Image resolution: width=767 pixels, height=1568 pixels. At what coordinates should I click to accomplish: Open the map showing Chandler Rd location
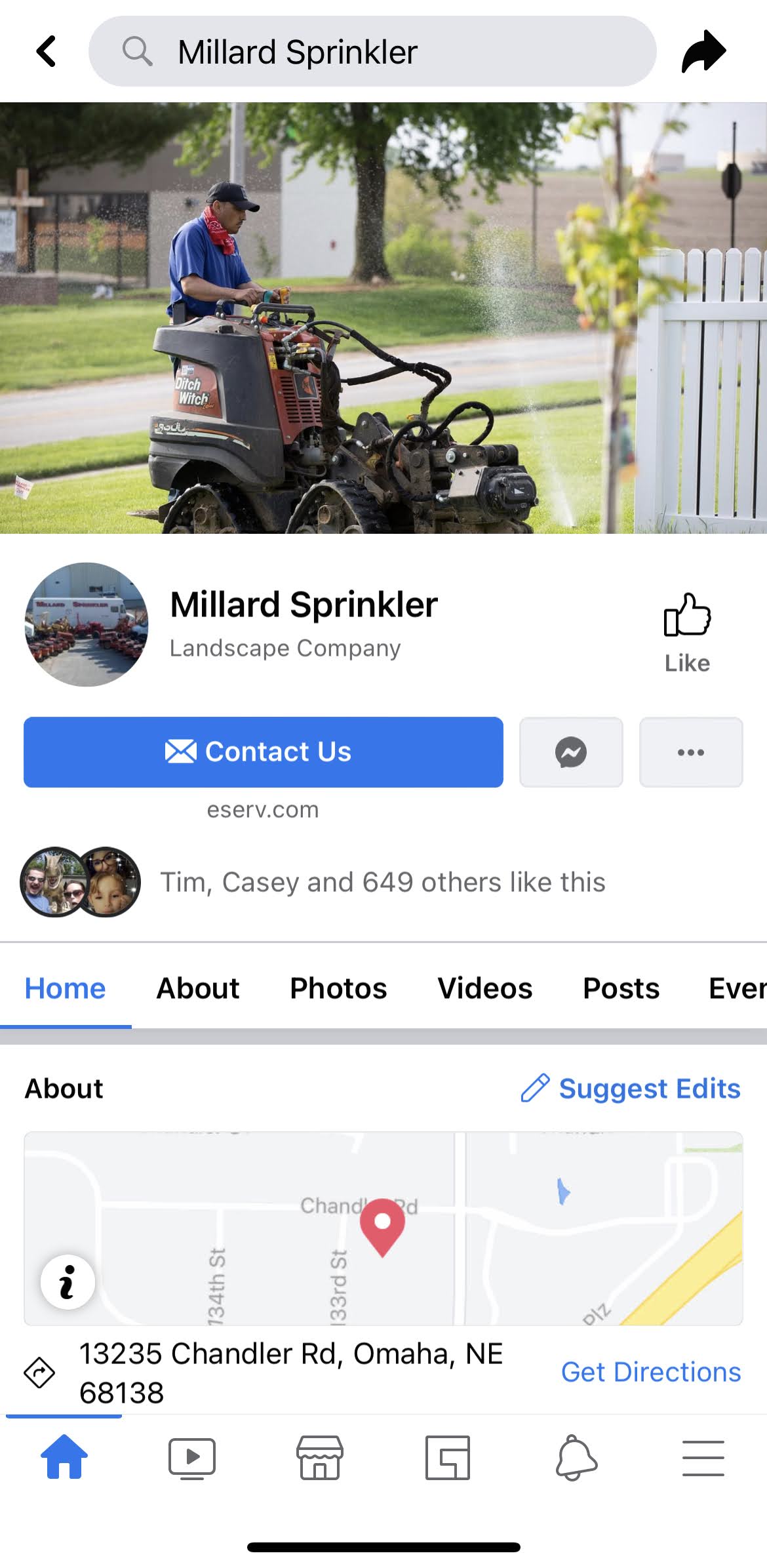coord(383,1228)
